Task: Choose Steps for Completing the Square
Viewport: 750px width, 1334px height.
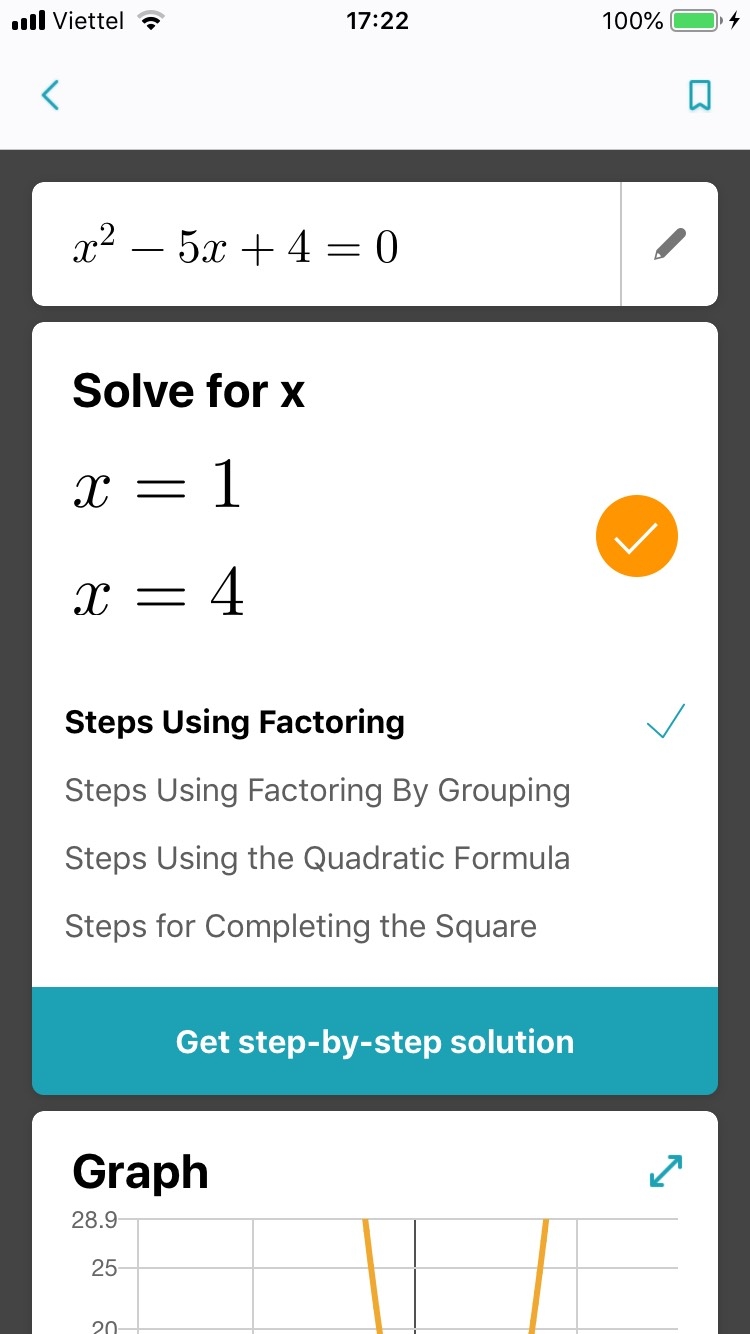Action: click(x=300, y=926)
